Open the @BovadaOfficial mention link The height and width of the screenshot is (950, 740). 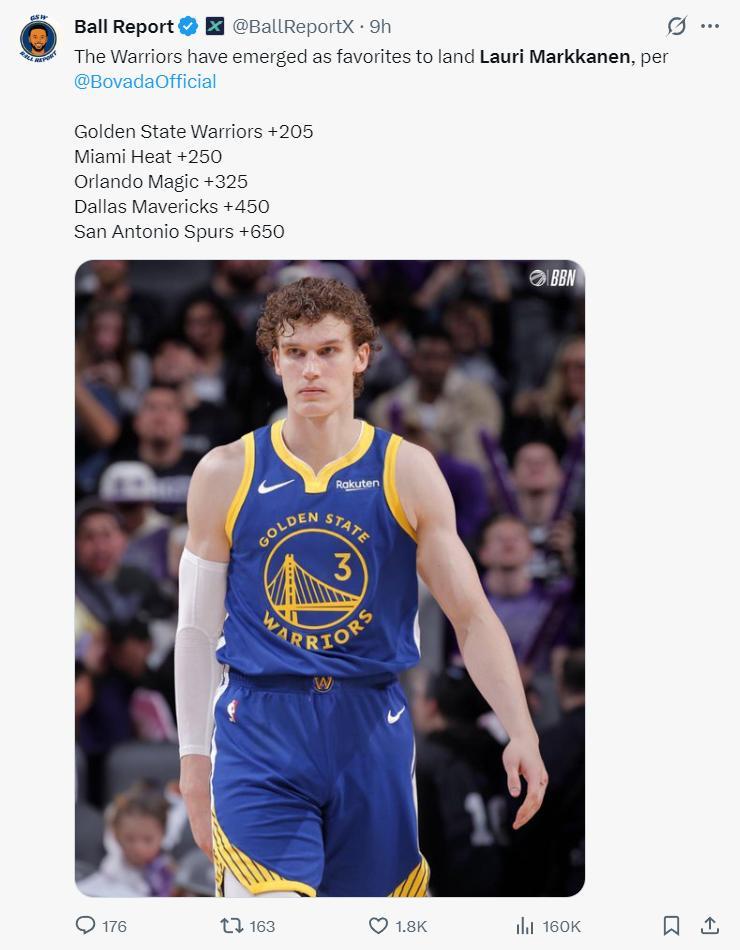(x=145, y=82)
